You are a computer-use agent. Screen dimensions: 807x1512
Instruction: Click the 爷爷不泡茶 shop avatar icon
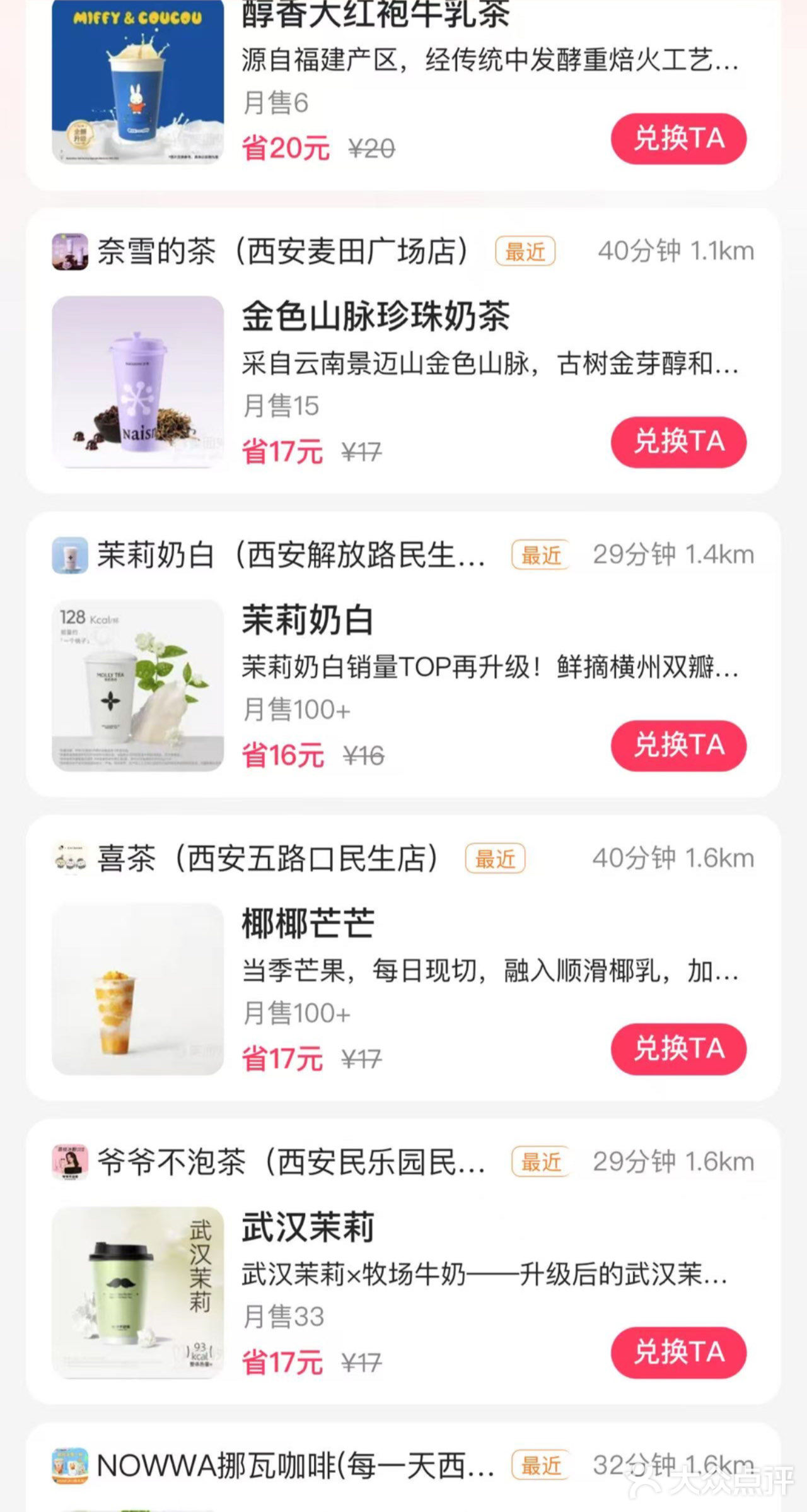click(x=69, y=1161)
